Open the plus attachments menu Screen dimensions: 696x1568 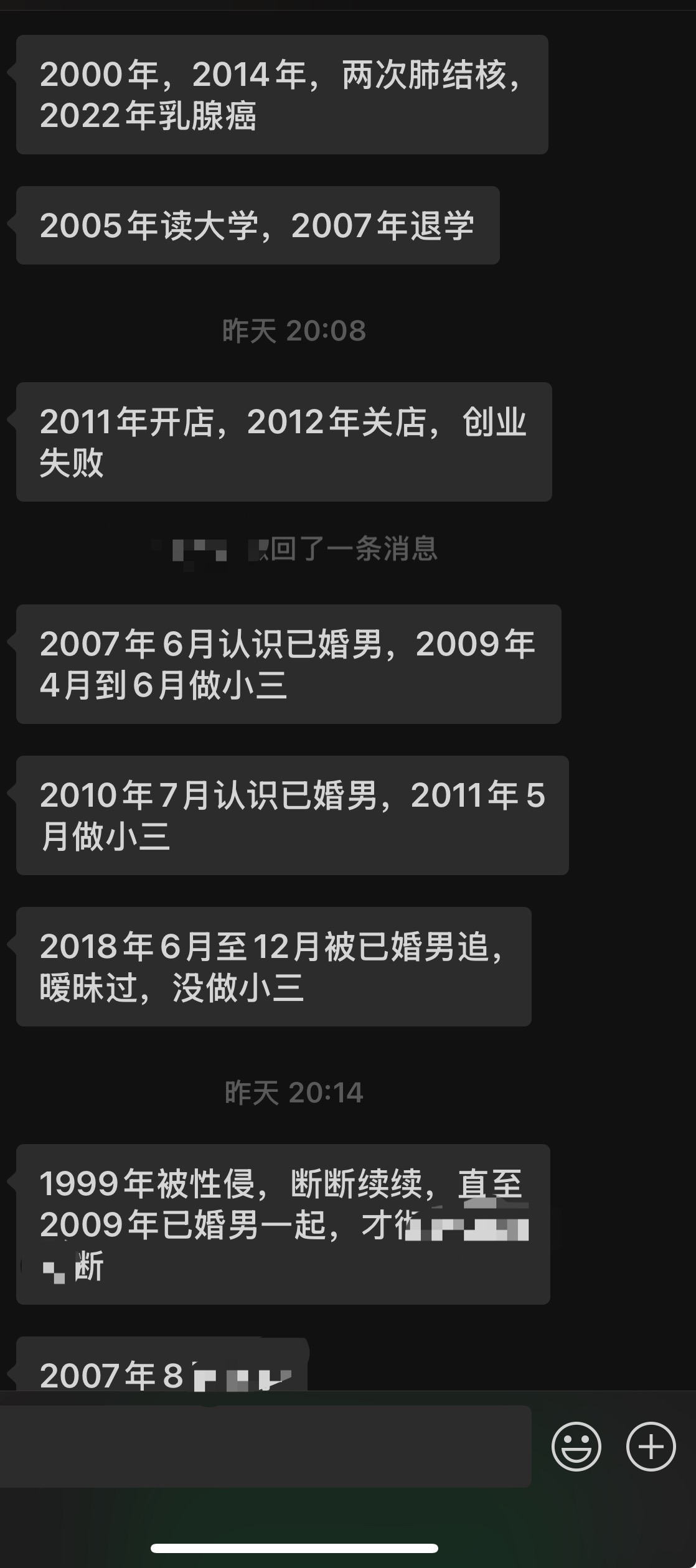[x=651, y=1447]
